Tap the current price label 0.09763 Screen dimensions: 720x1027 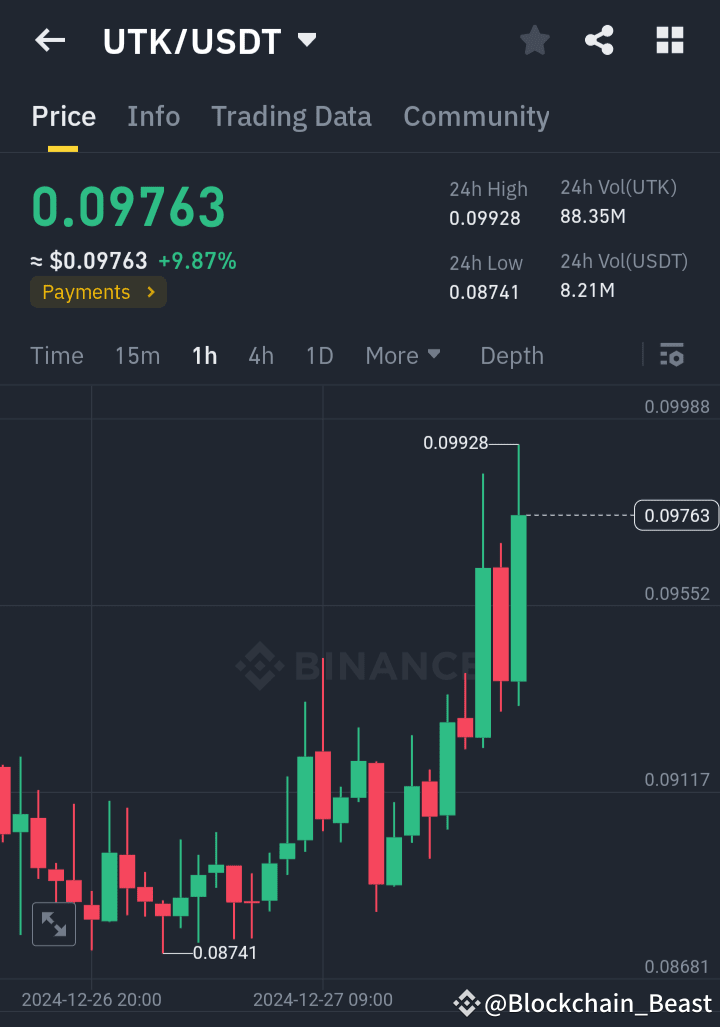click(675, 515)
